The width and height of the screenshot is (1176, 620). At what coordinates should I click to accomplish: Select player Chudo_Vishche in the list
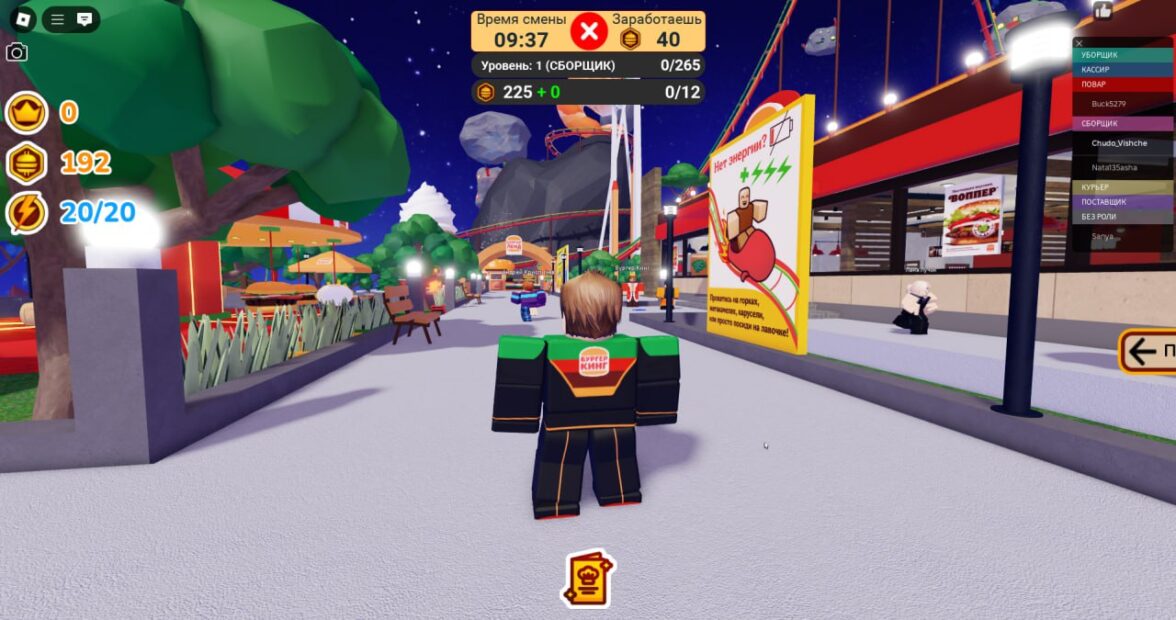[1118, 144]
